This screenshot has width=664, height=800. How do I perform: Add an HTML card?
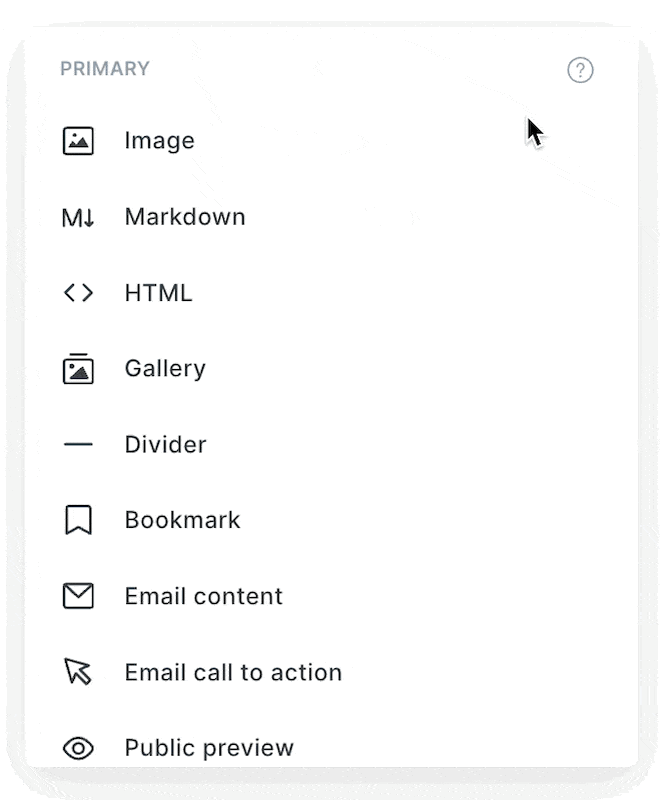(158, 293)
